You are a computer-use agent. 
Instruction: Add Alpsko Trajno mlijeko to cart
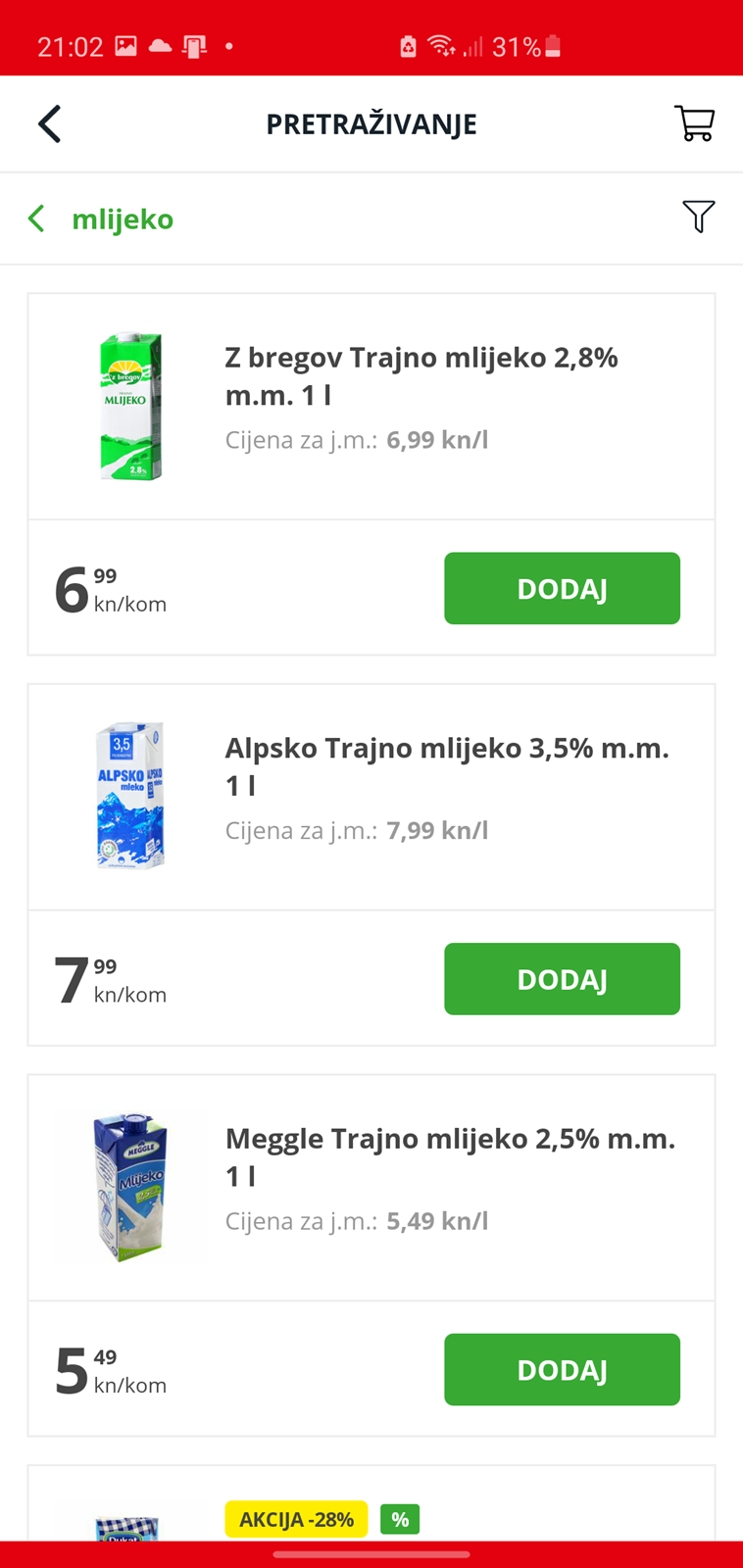click(x=562, y=979)
